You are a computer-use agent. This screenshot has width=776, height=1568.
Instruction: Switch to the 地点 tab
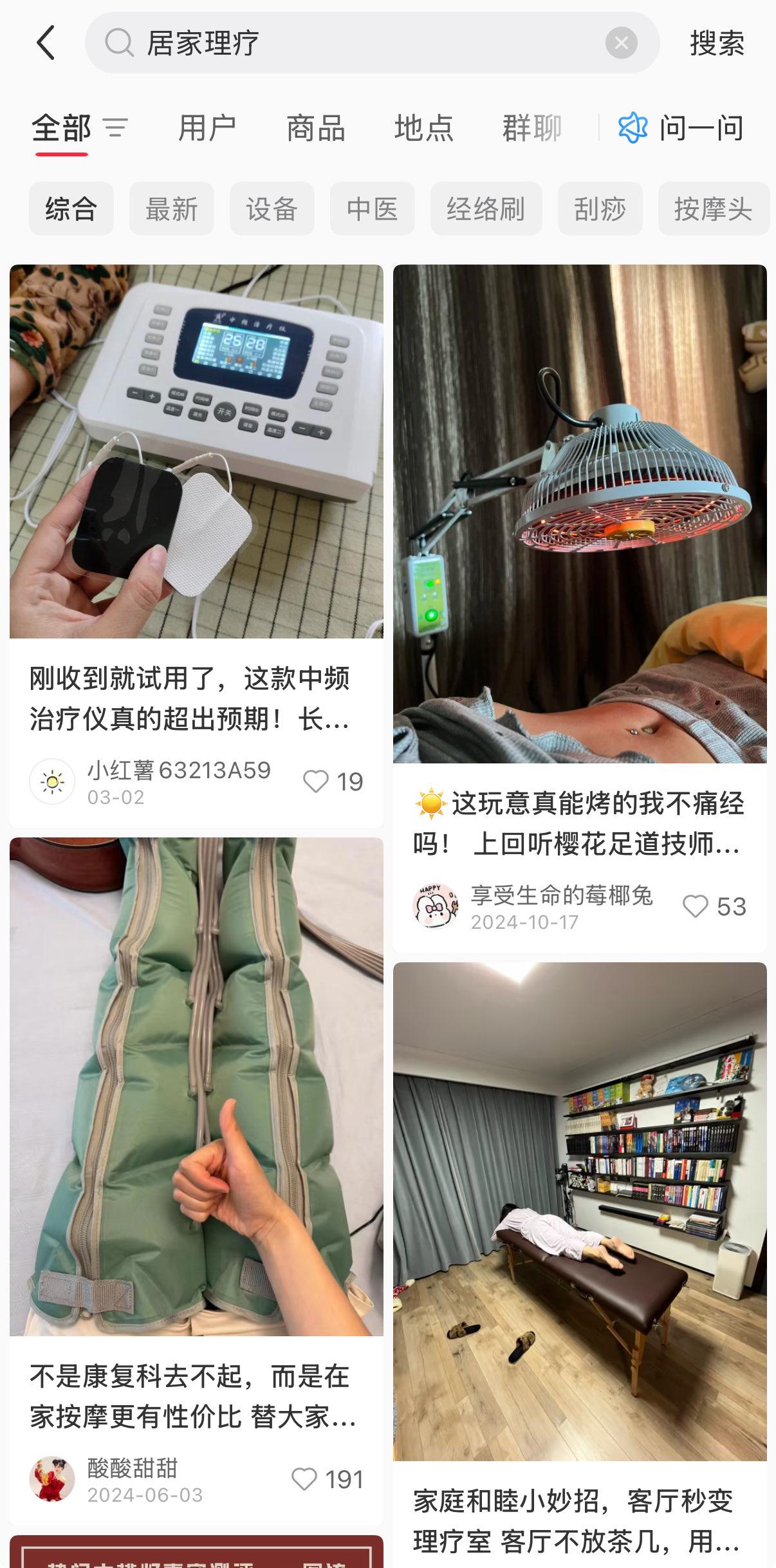point(423,128)
